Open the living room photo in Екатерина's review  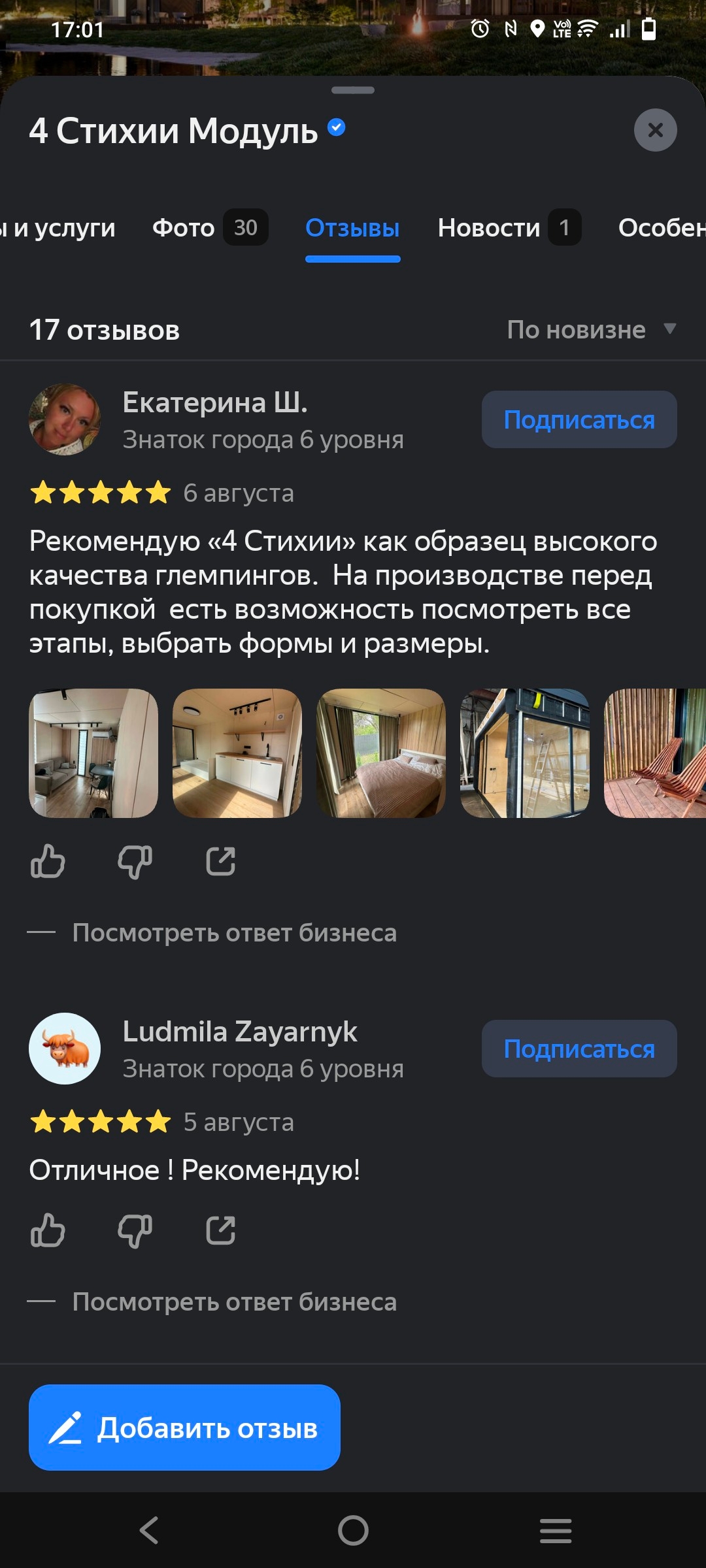93,753
